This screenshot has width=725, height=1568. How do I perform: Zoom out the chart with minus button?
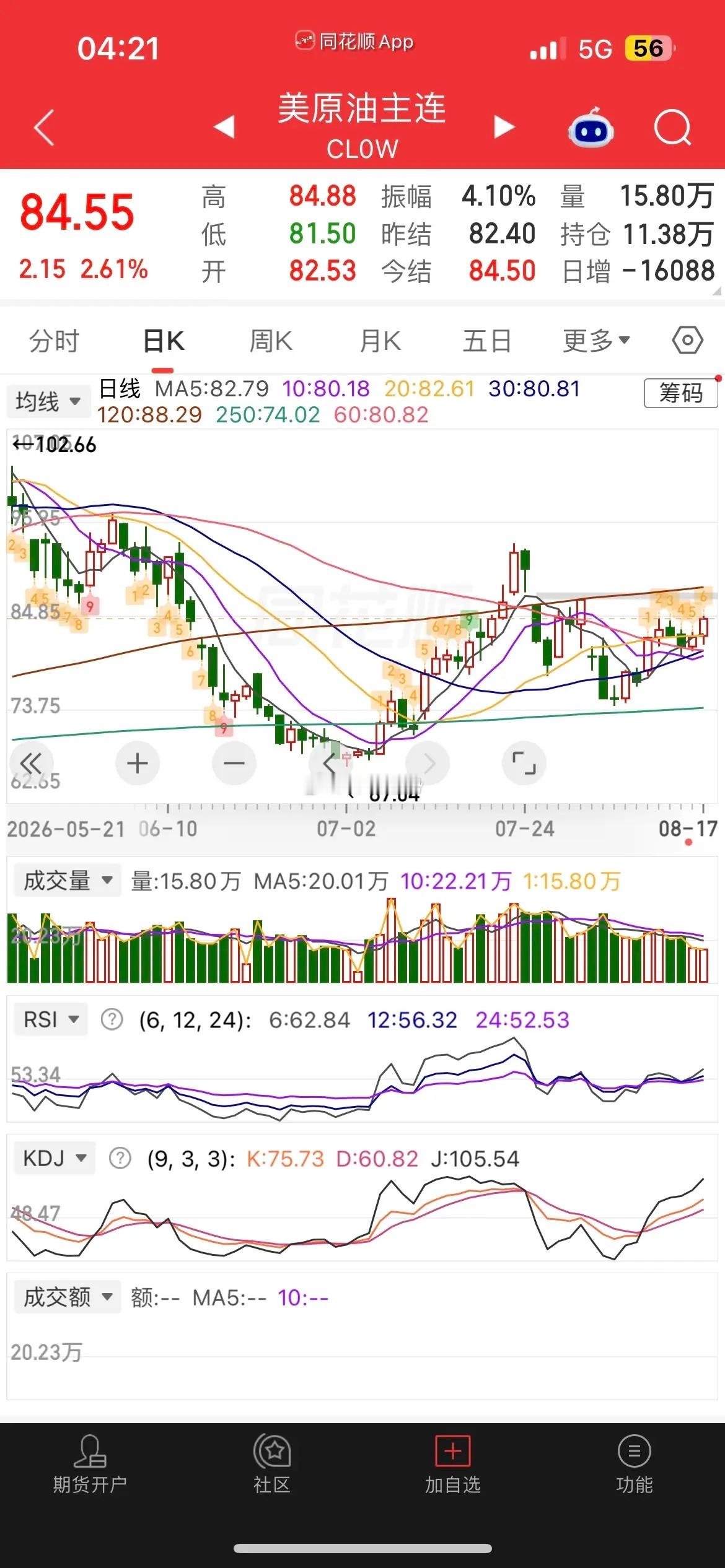point(234,763)
